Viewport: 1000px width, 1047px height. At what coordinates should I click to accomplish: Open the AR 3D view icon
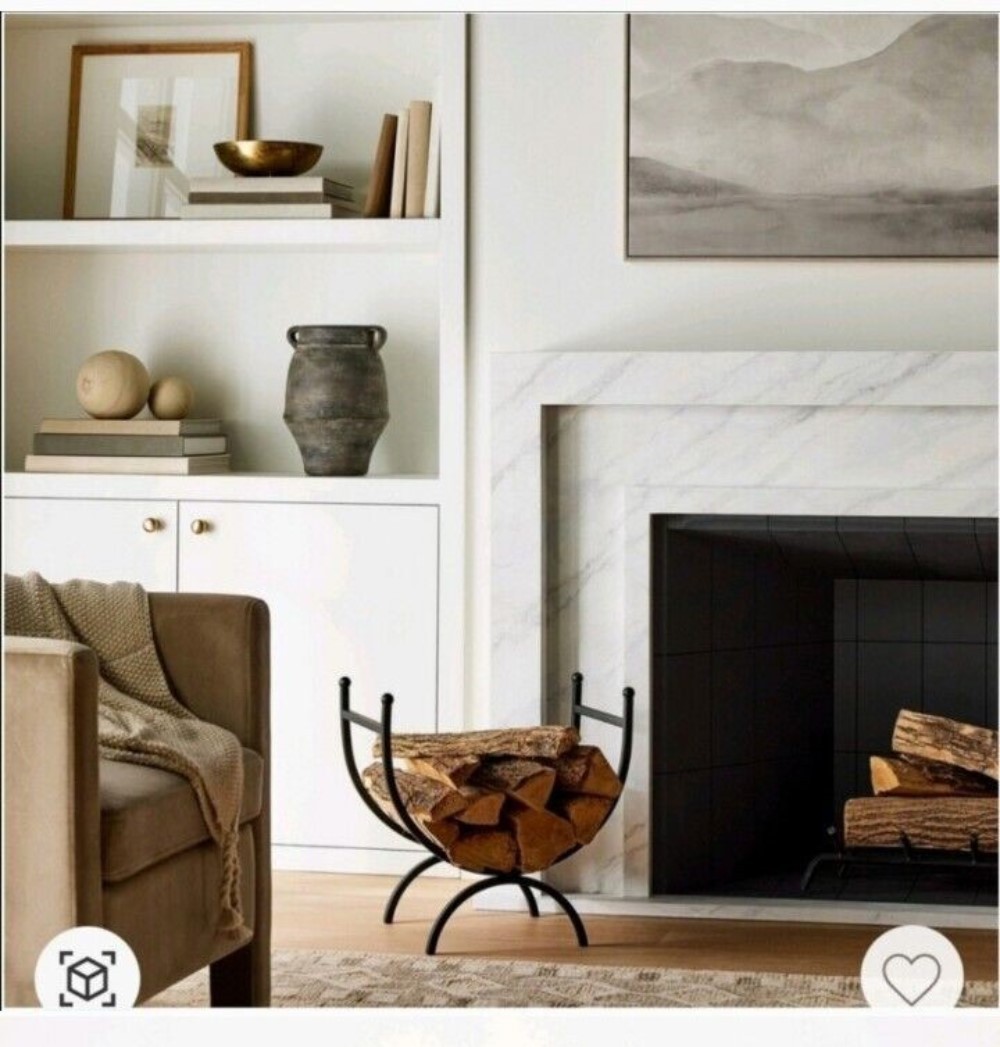pos(87,976)
